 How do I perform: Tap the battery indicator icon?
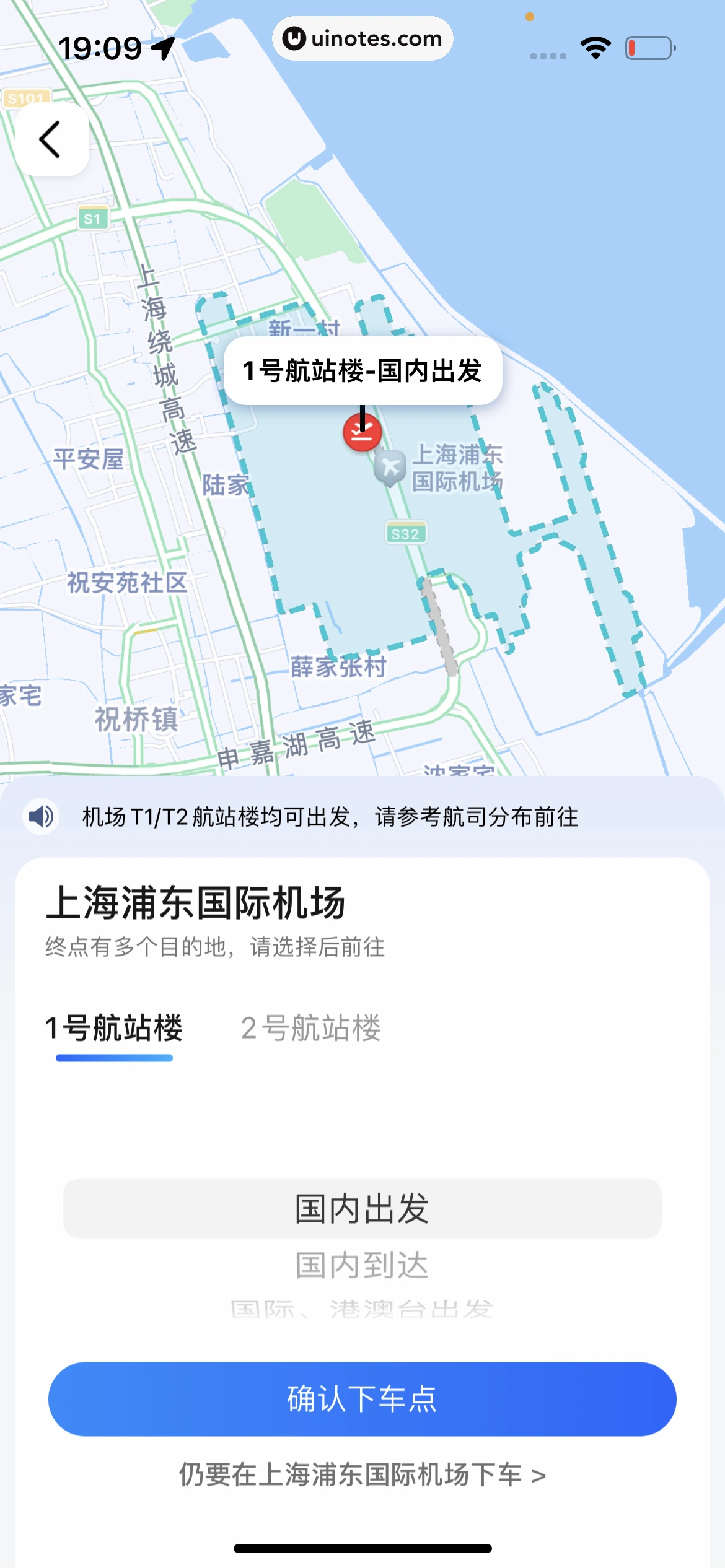point(648,46)
